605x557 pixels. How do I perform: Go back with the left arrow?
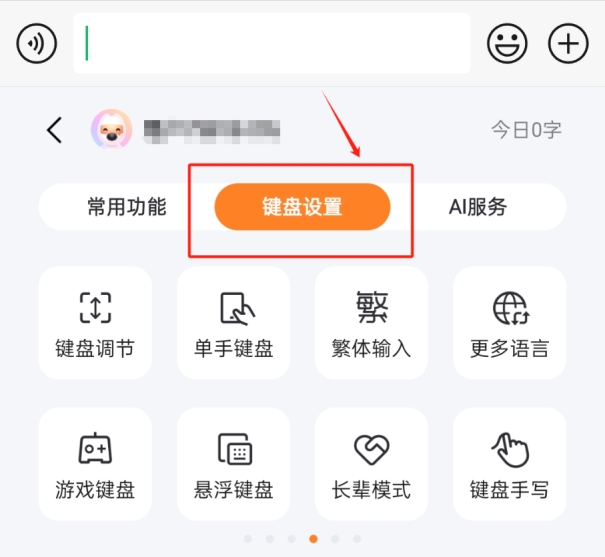[x=55, y=129]
